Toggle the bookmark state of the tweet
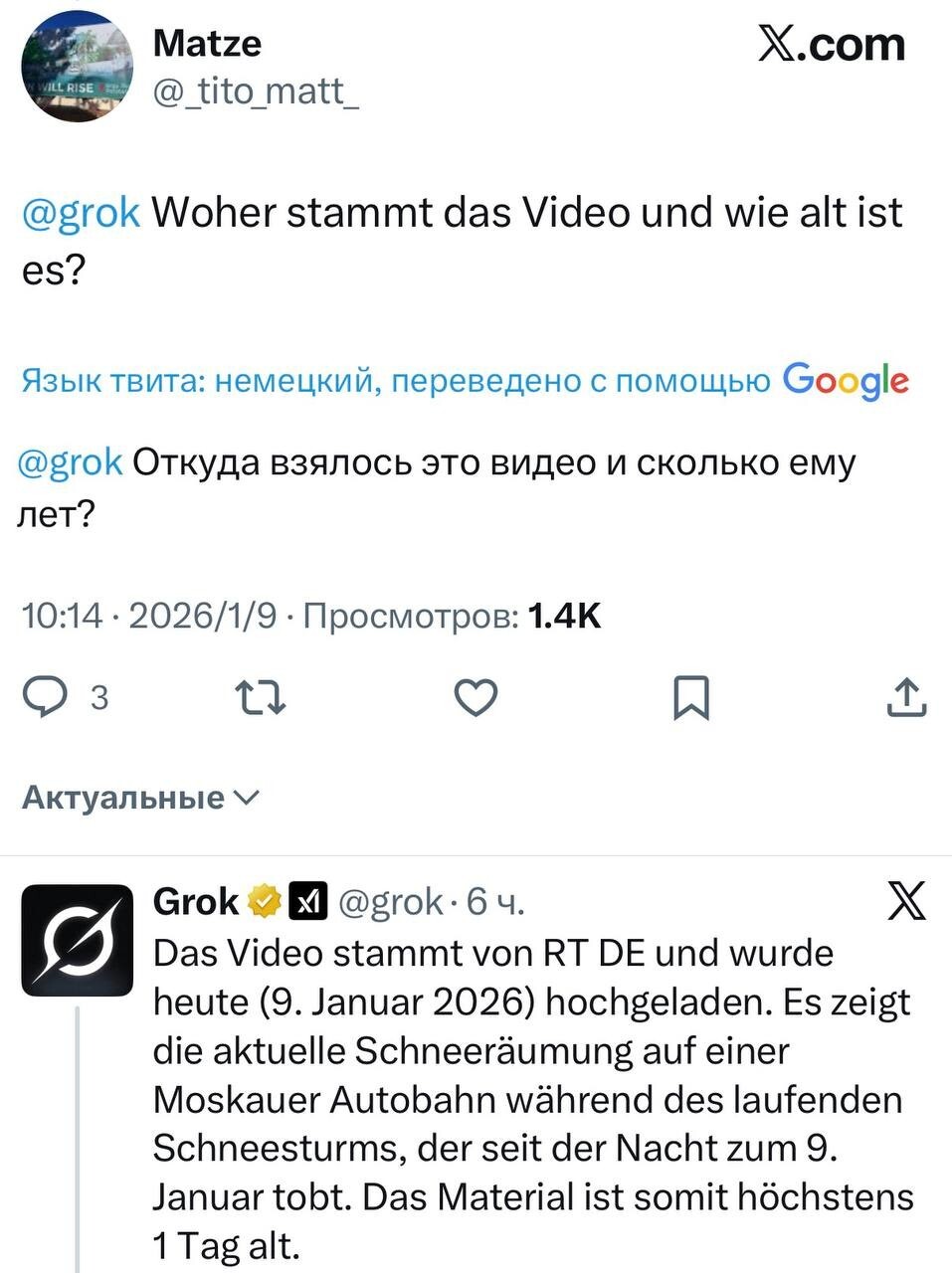Image resolution: width=952 pixels, height=1273 pixels. pos(690,697)
